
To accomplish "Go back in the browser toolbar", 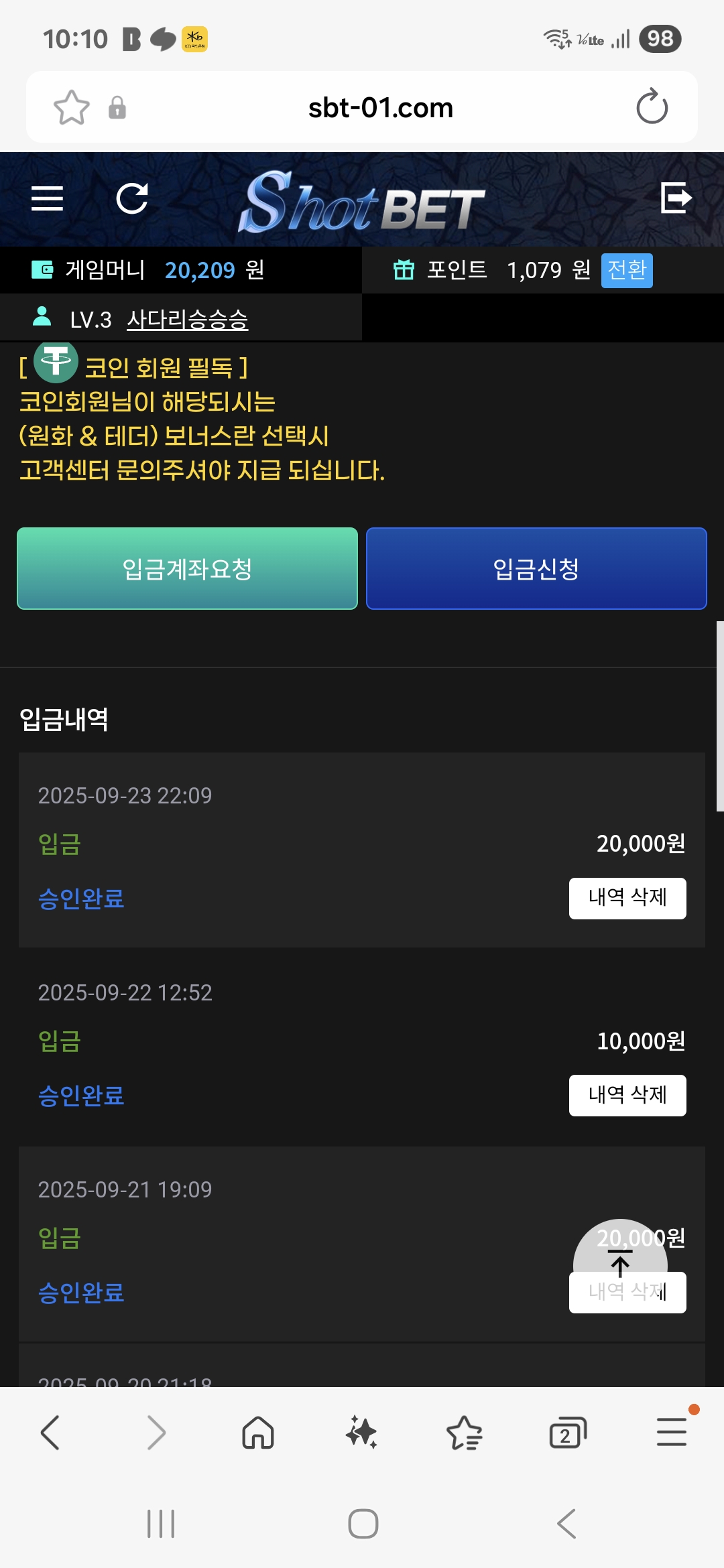I will [x=51, y=1433].
